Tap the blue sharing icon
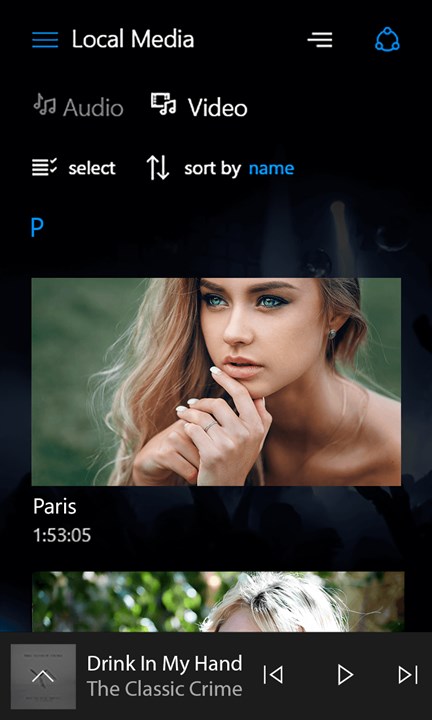 coord(387,39)
